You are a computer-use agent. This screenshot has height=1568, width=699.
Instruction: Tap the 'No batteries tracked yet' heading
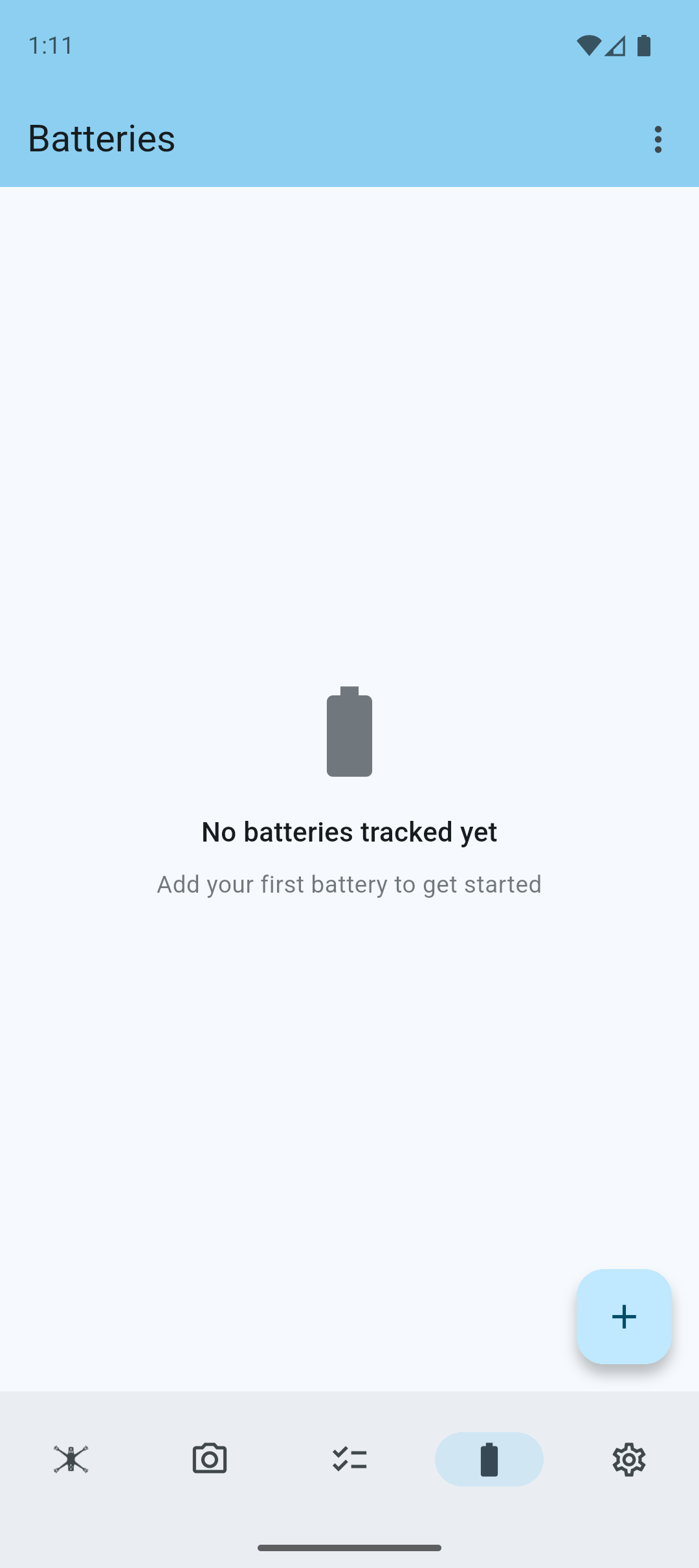pyautogui.click(x=349, y=832)
